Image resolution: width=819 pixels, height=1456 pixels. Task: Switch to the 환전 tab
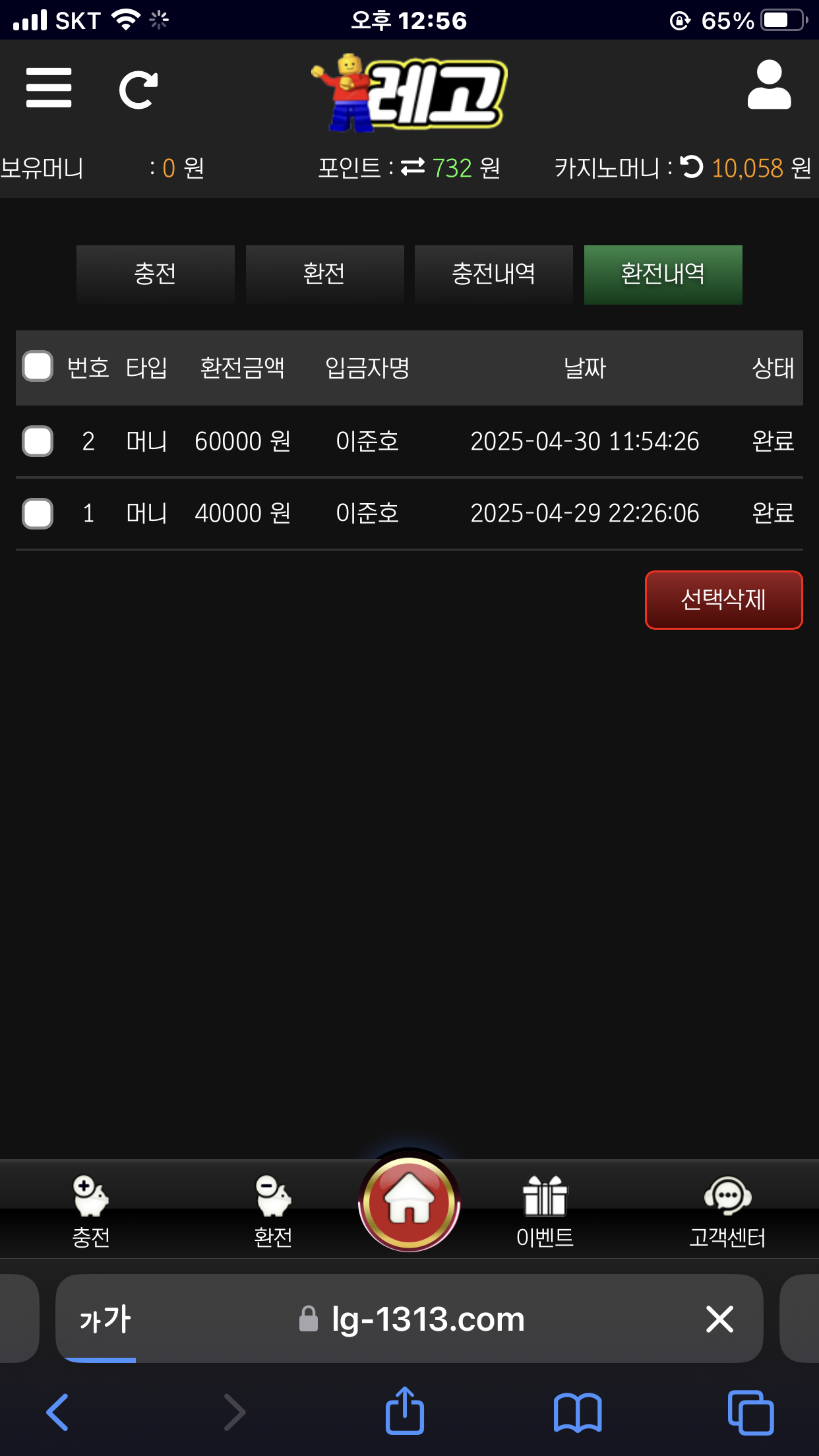[x=324, y=274]
